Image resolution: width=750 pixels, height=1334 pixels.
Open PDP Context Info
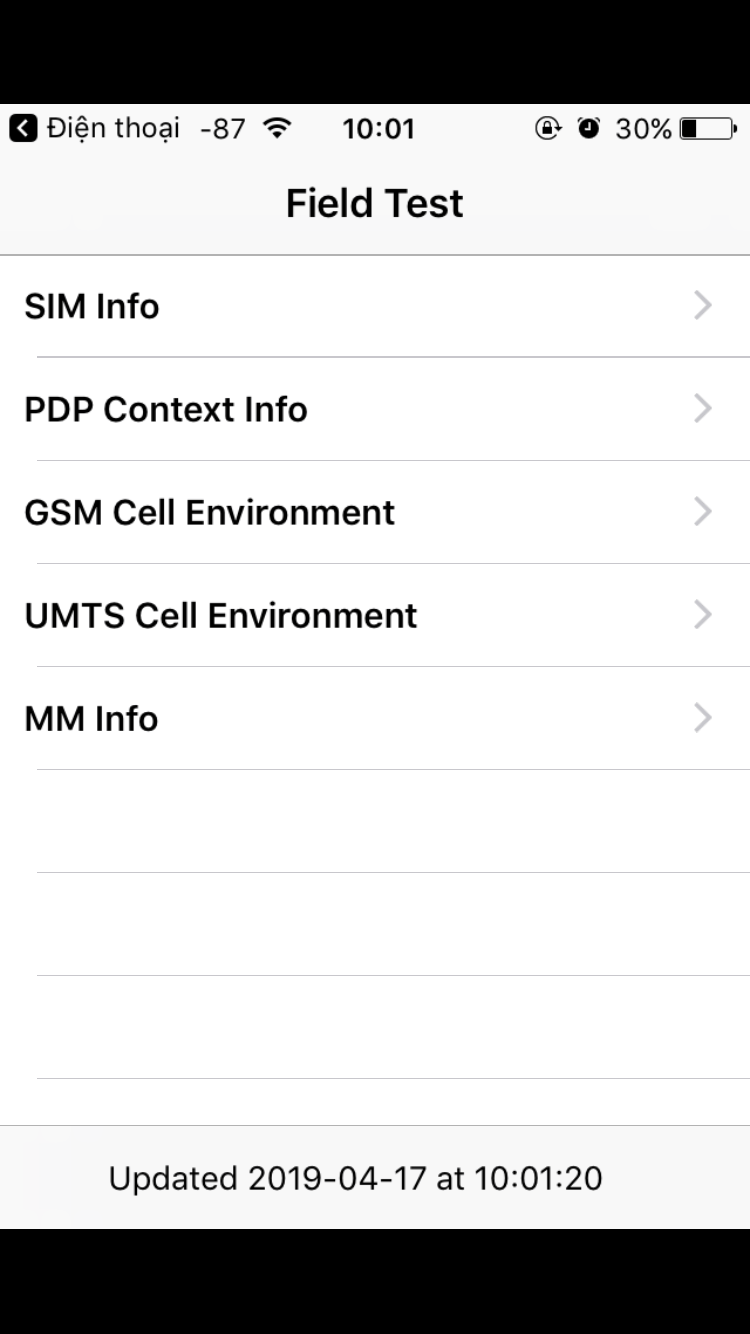(375, 409)
